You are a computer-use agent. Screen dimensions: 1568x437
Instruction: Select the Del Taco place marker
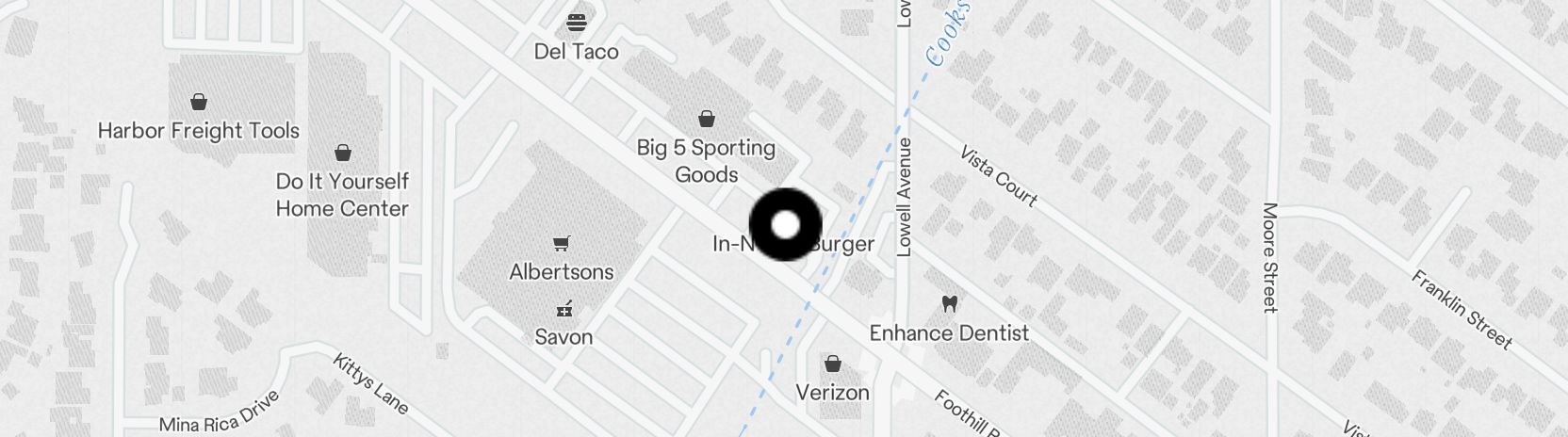click(576, 23)
